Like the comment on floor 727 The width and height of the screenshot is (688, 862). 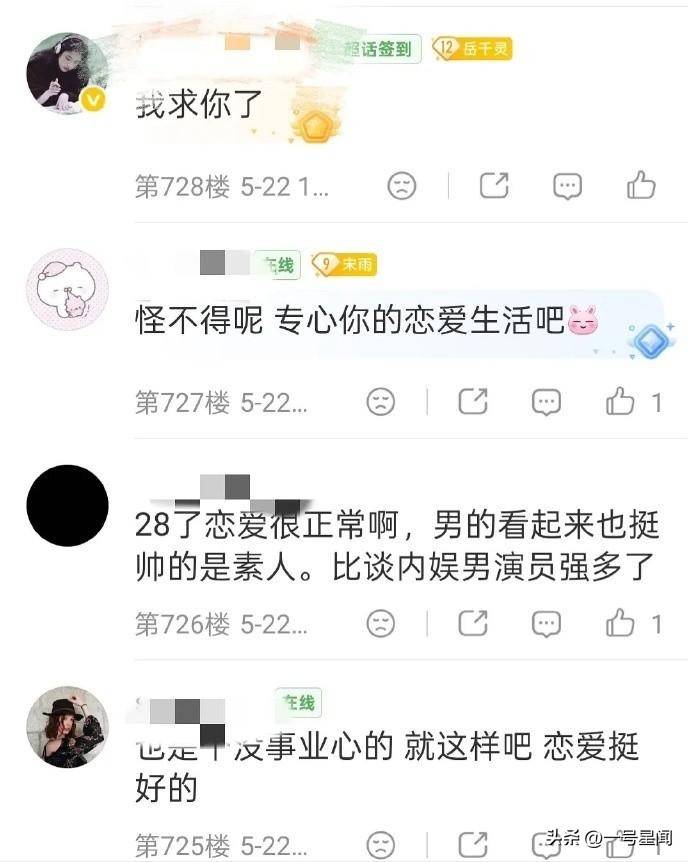(620, 401)
